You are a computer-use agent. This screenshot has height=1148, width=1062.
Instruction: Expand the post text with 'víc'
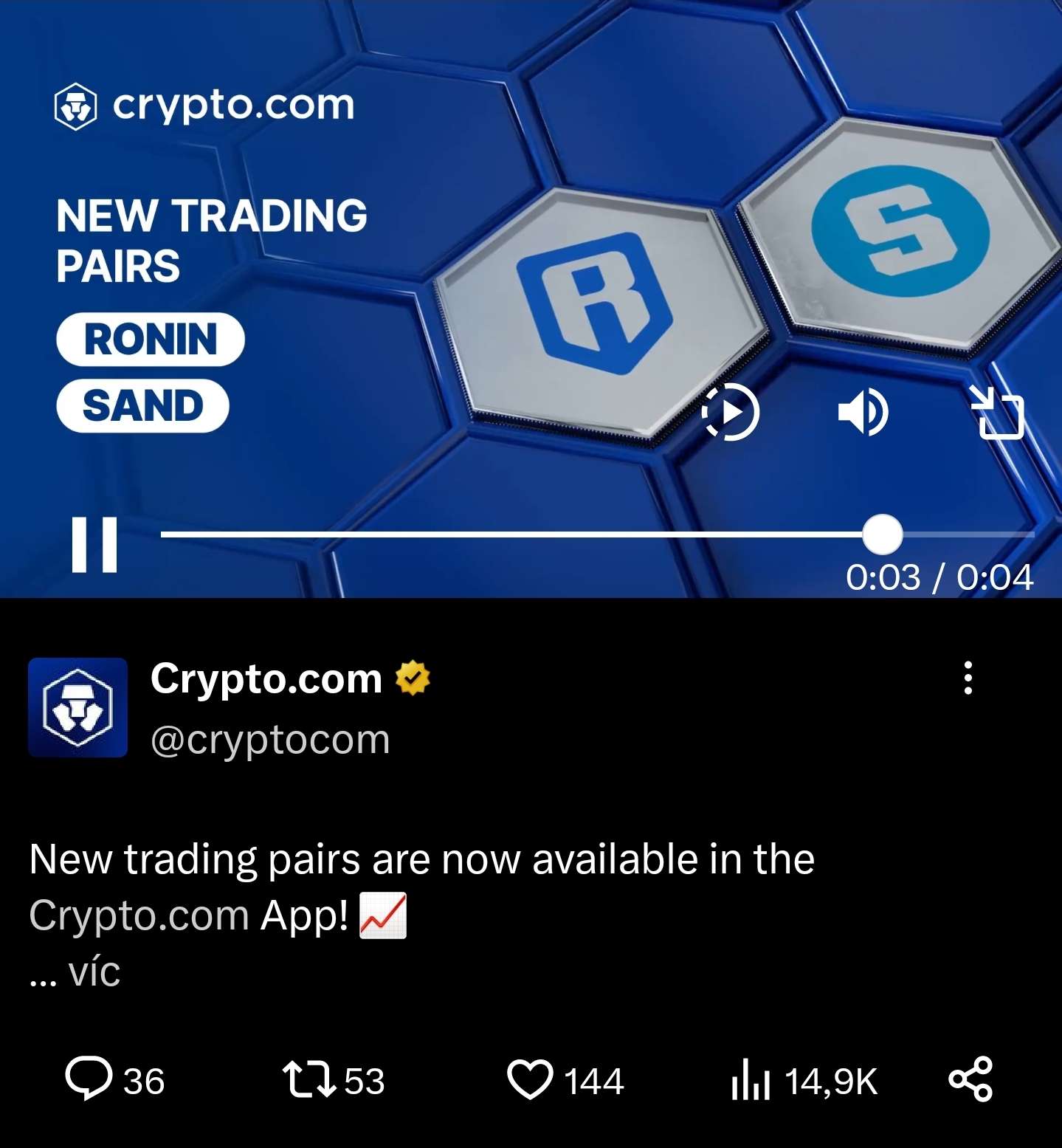point(94,972)
